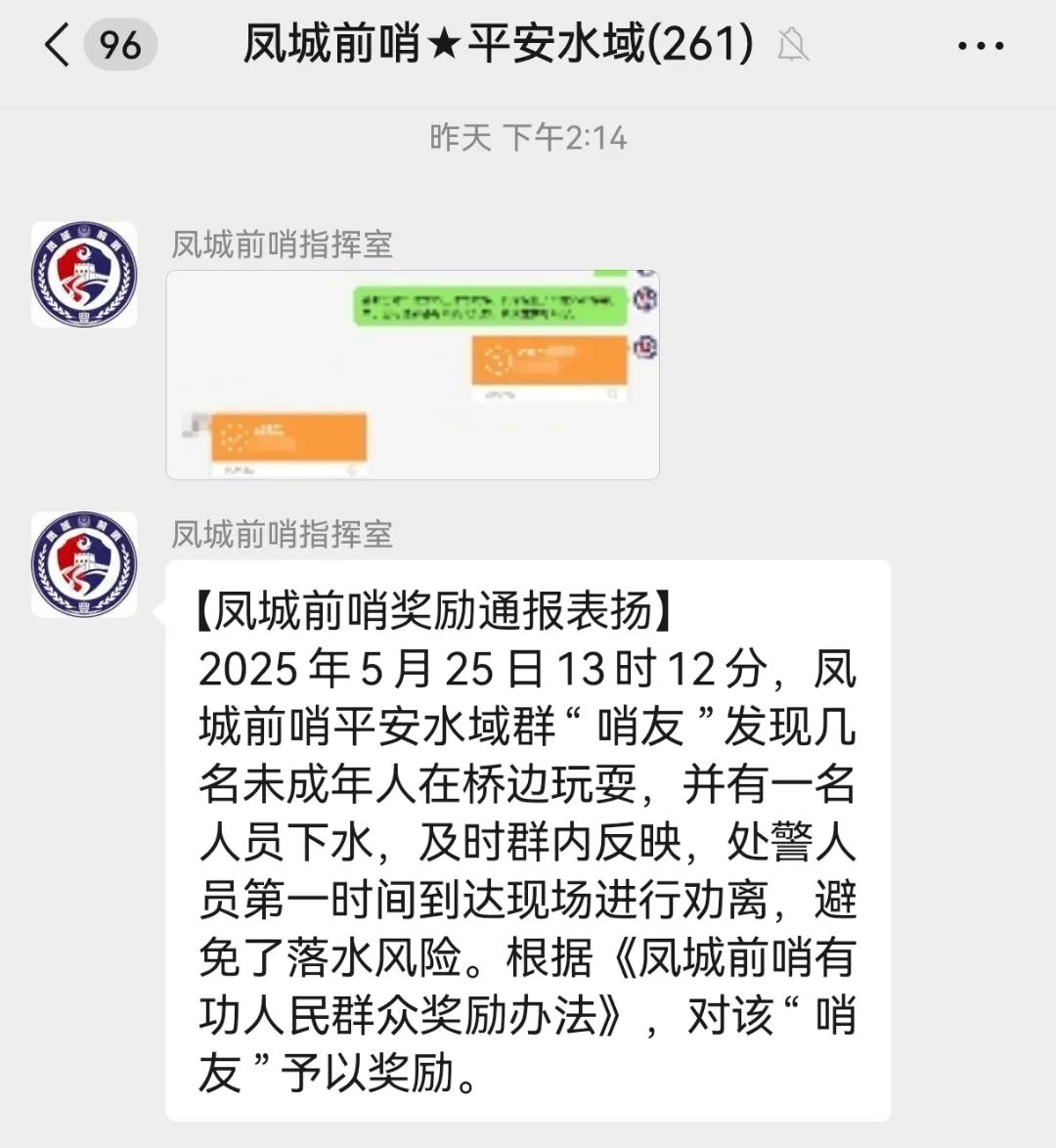Open sender avatar beside the award announcement
The width and height of the screenshot is (1056, 1148).
[84, 564]
